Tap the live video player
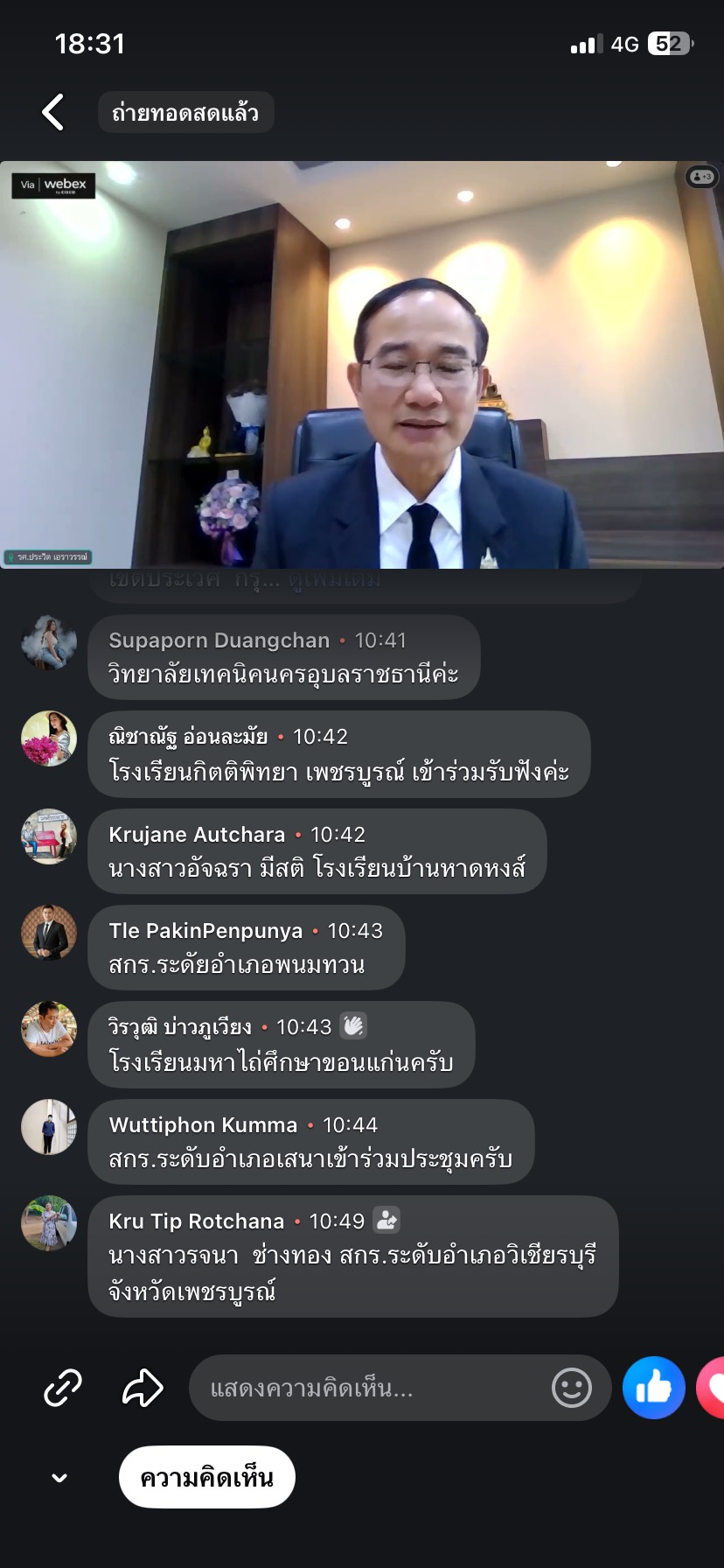Screen dimensions: 724x1568 pos(362,364)
